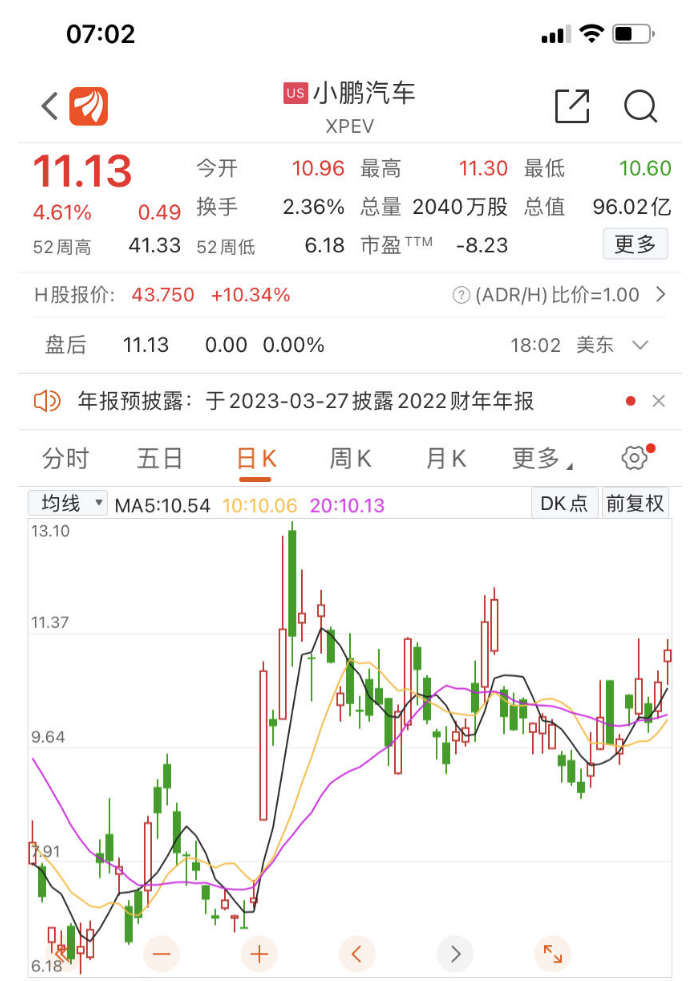Viewport: 691px width, 981px height.
Task: Open the H股报价 ADR/H comparison row
Action: pos(345,295)
